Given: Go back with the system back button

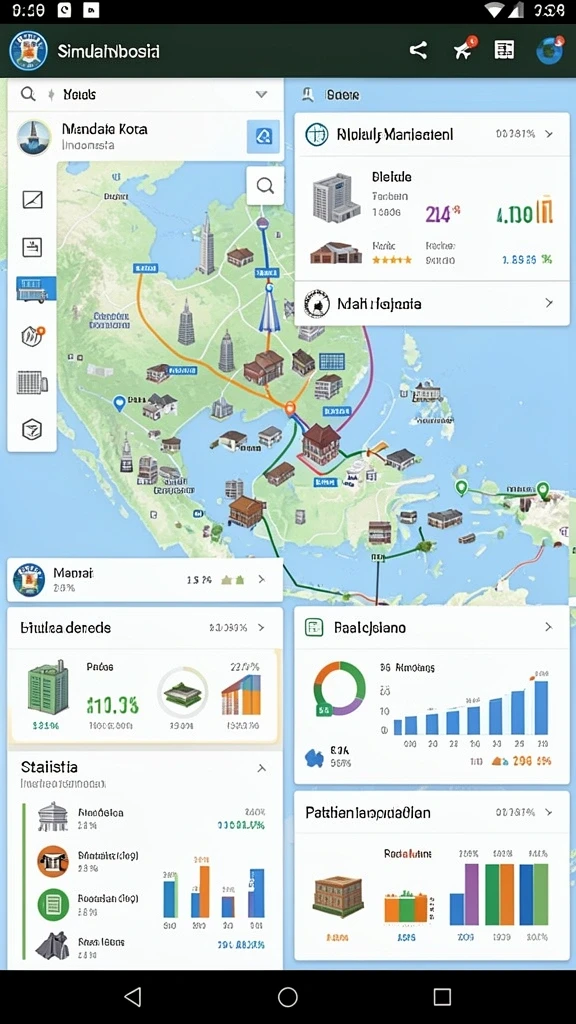Looking at the screenshot, I should tap(133, 997).
